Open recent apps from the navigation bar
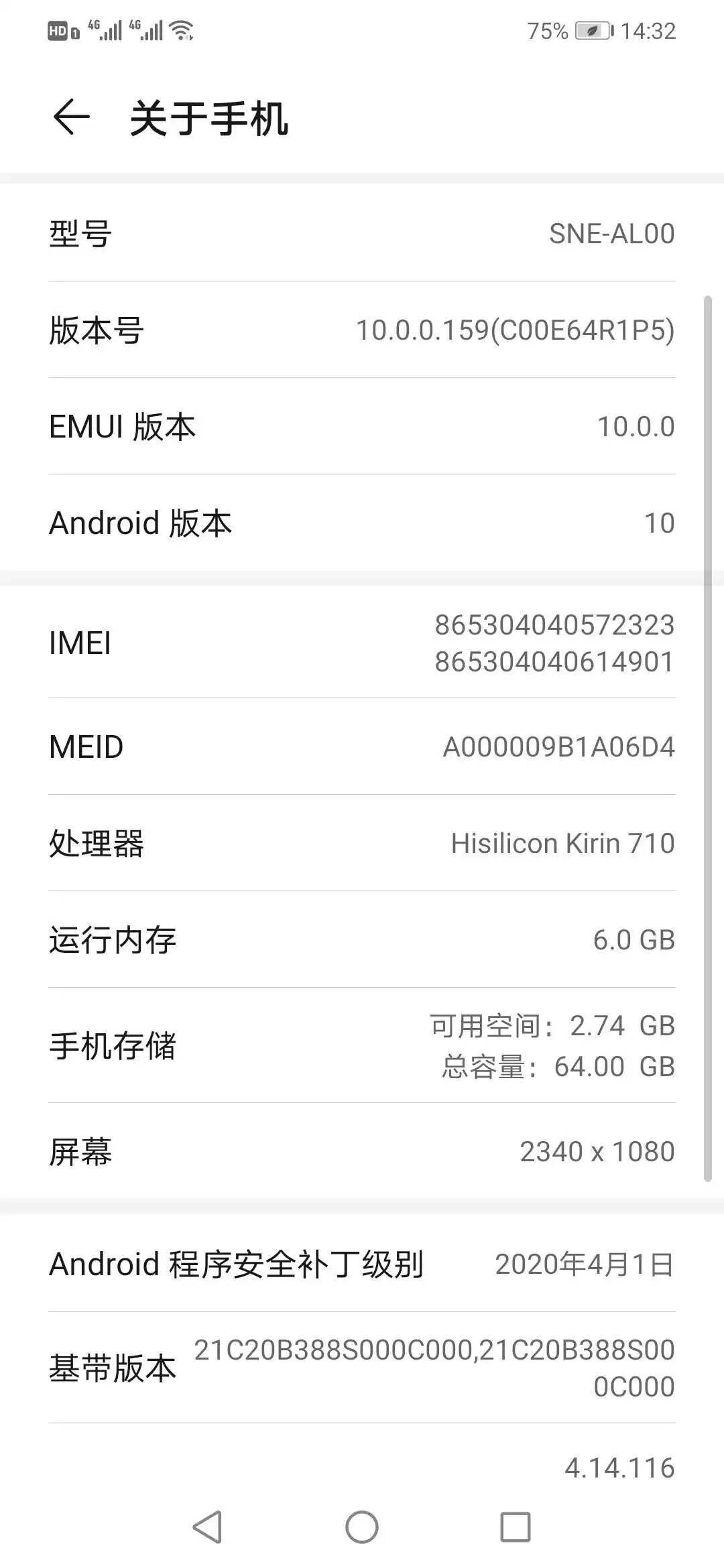 point(516,1527)
